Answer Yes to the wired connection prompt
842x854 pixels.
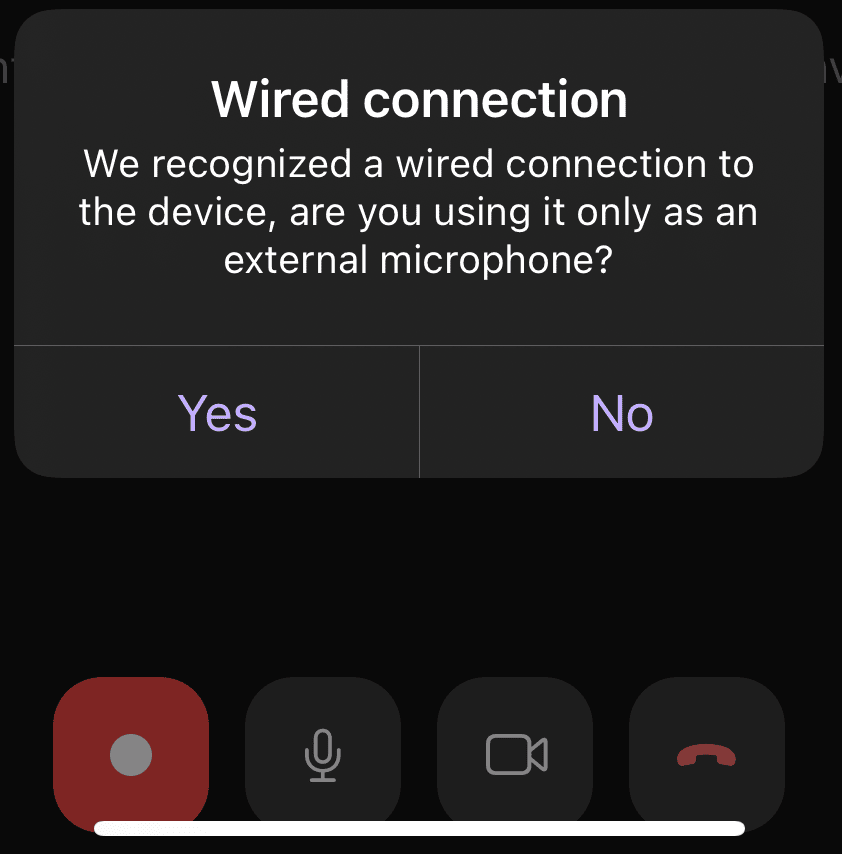pos(217,413)
